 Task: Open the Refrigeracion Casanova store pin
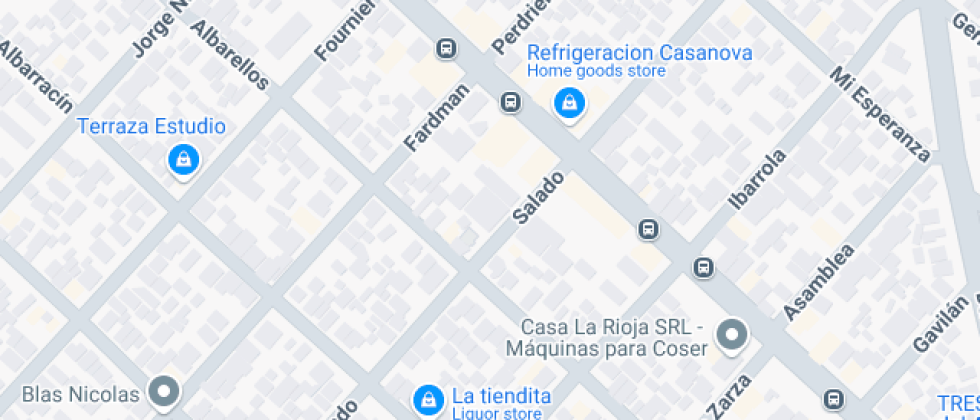[569, 101]
